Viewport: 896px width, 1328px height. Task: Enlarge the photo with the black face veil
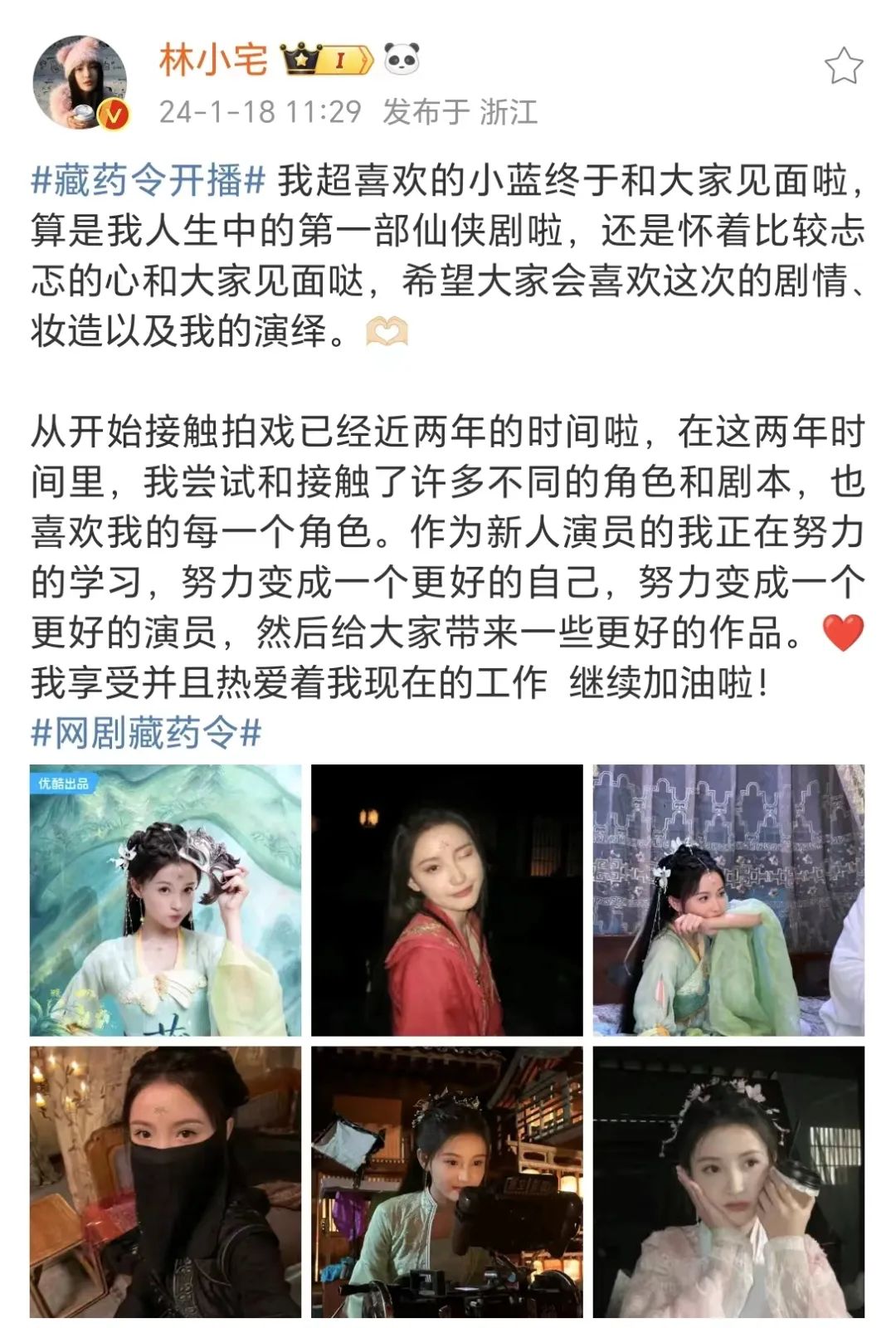[166, 1182]
